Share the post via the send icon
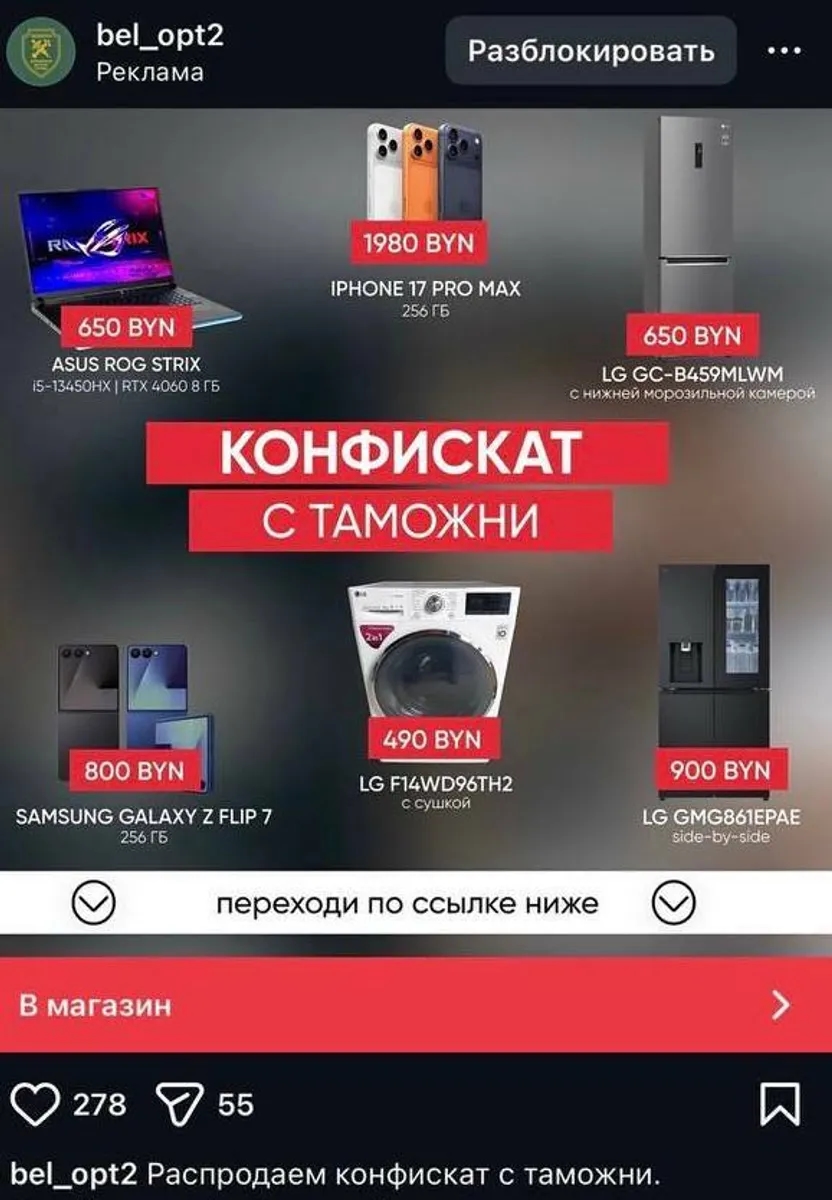The image size is (832, 1200). (180, 1104)
